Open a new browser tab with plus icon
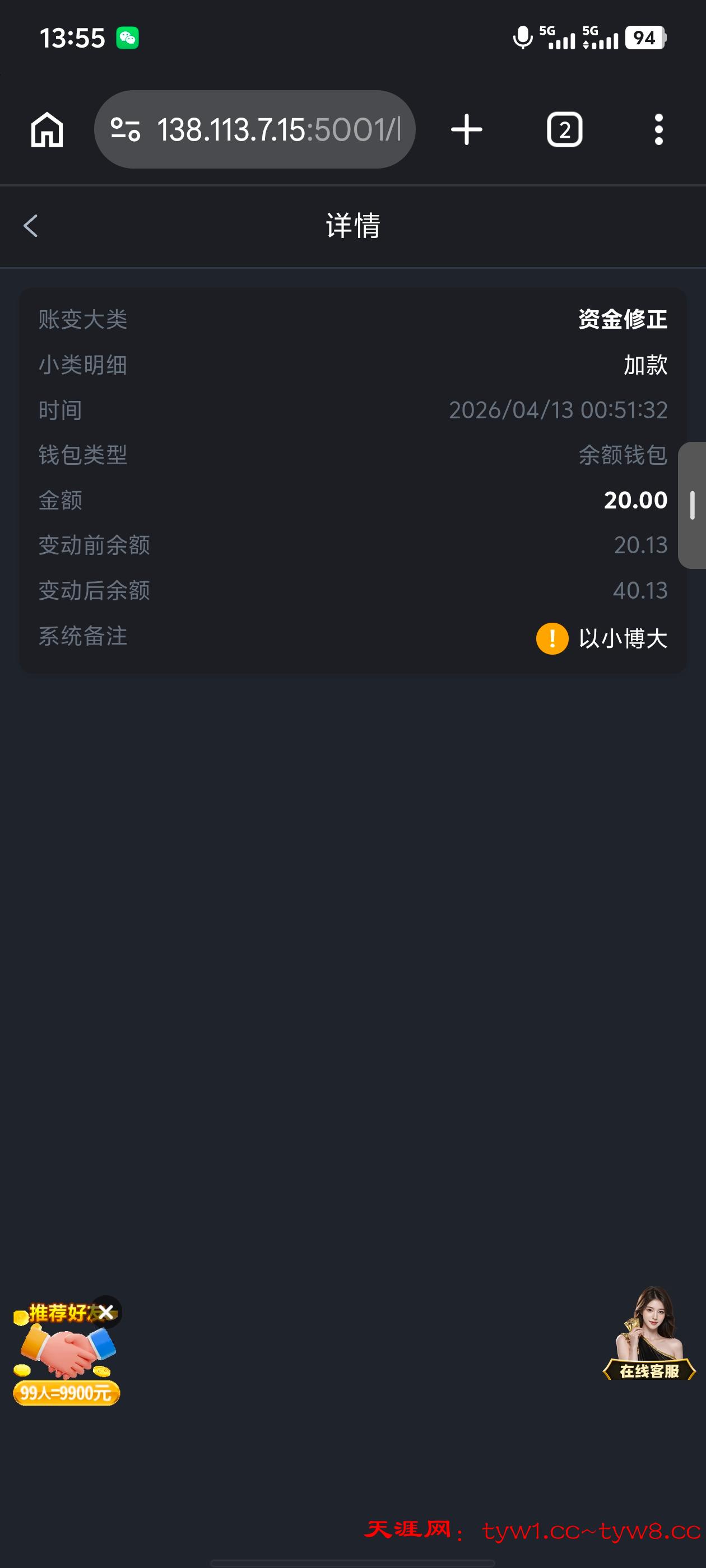Image resolution: width=706 pixels, height=1568 pixels. coord(466,129)
